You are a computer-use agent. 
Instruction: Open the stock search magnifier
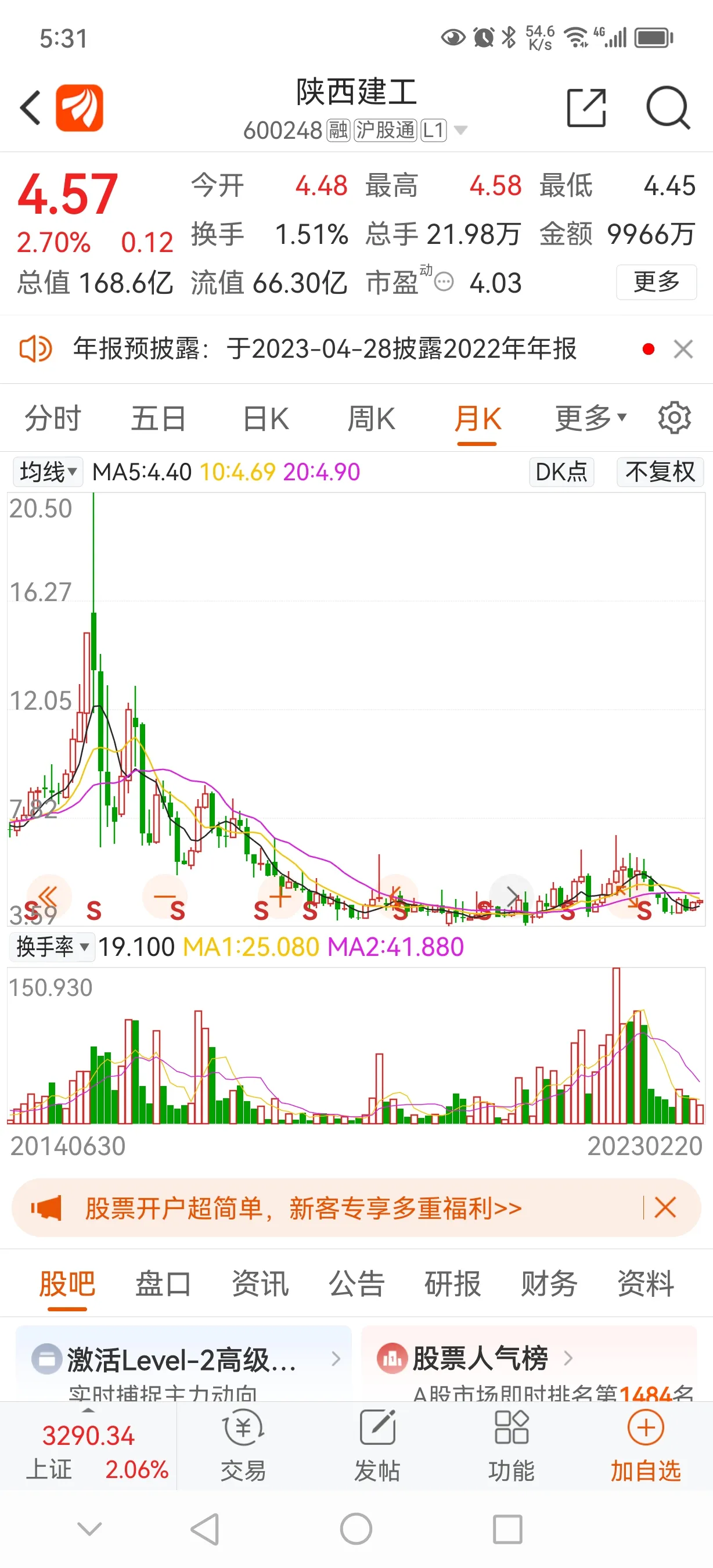pyautogui.click(x=667, y=108)
